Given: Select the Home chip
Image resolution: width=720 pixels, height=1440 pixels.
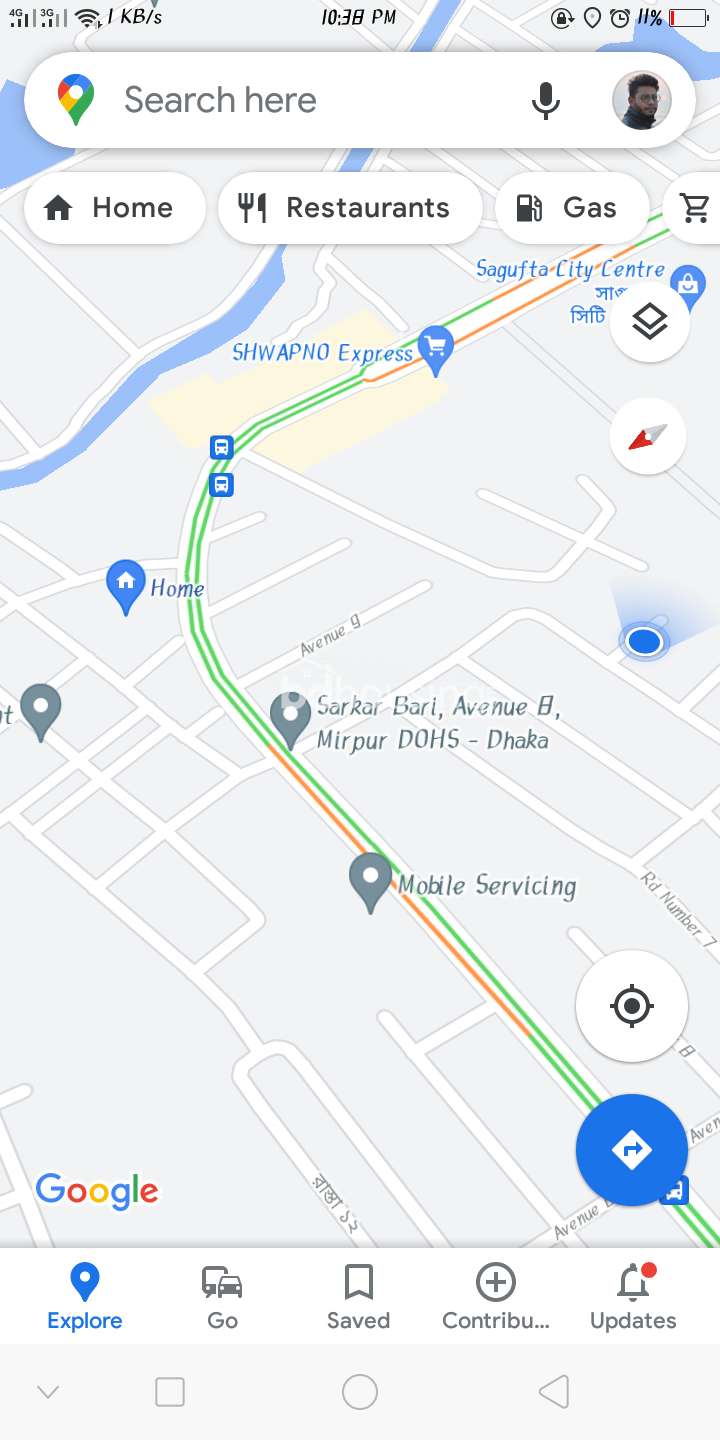Looking at the screenshot, I should coord(114,208).
